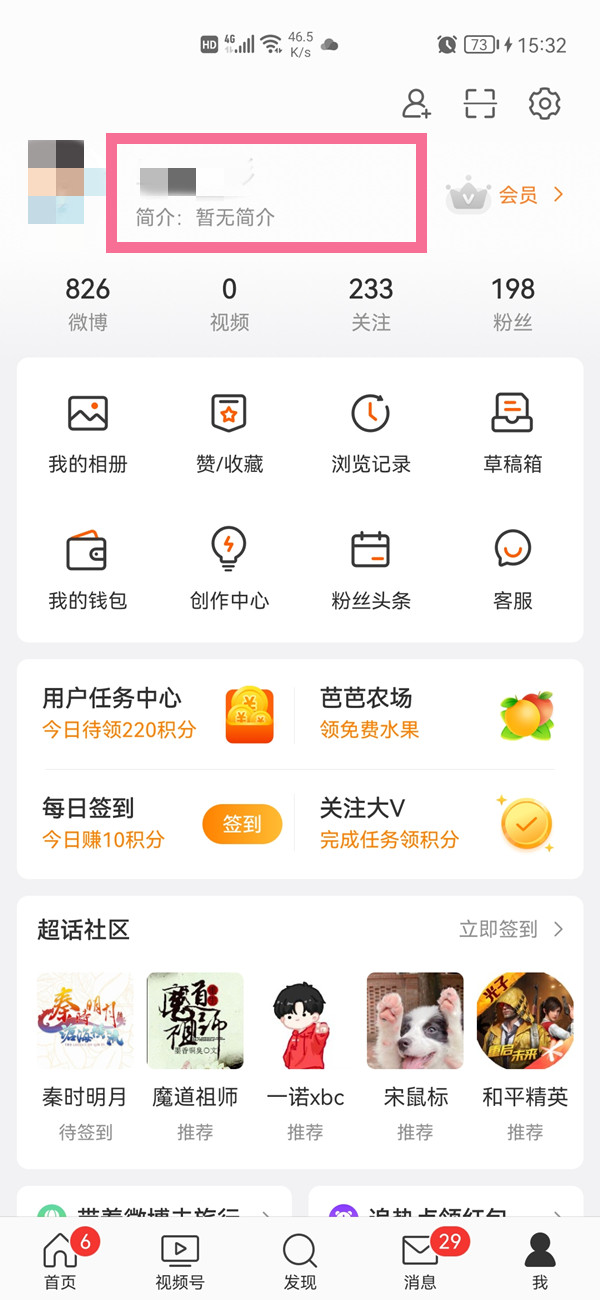Screen dimensions: 600x1300
Task: Open 芭芭农场 free fruit farm
Action: [435, 713]
